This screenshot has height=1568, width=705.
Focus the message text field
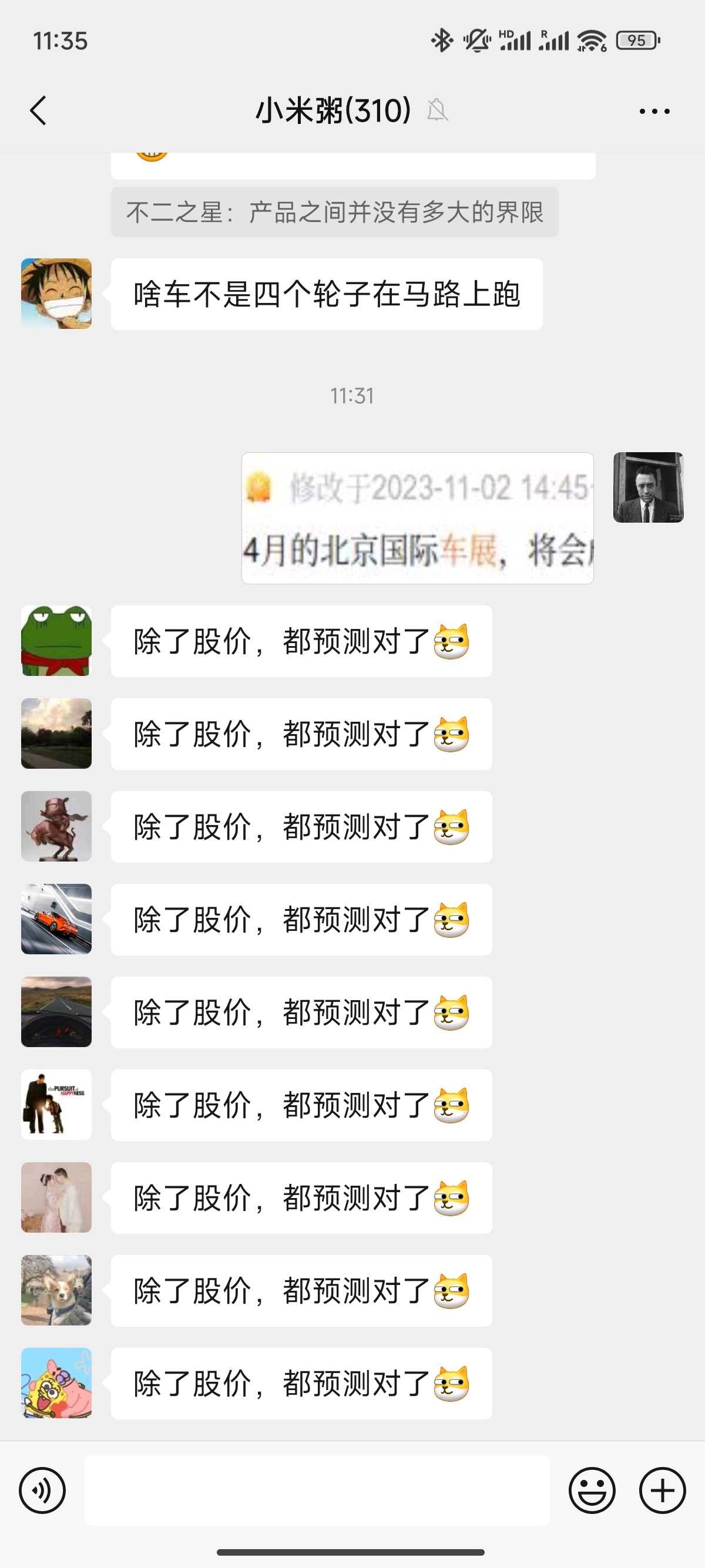click(x=317, y=1490)
